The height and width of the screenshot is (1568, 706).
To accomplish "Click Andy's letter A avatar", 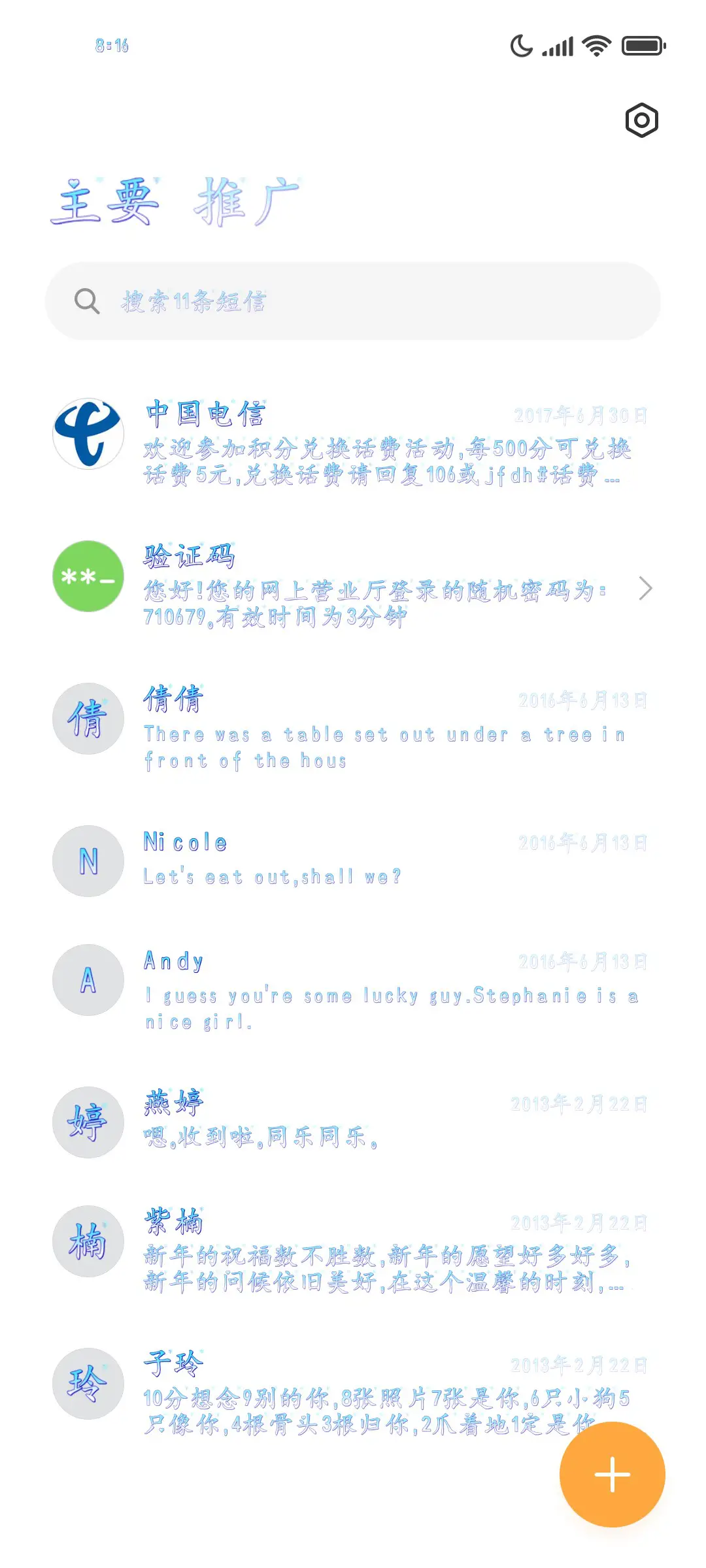I will click(x=88, y=980).
